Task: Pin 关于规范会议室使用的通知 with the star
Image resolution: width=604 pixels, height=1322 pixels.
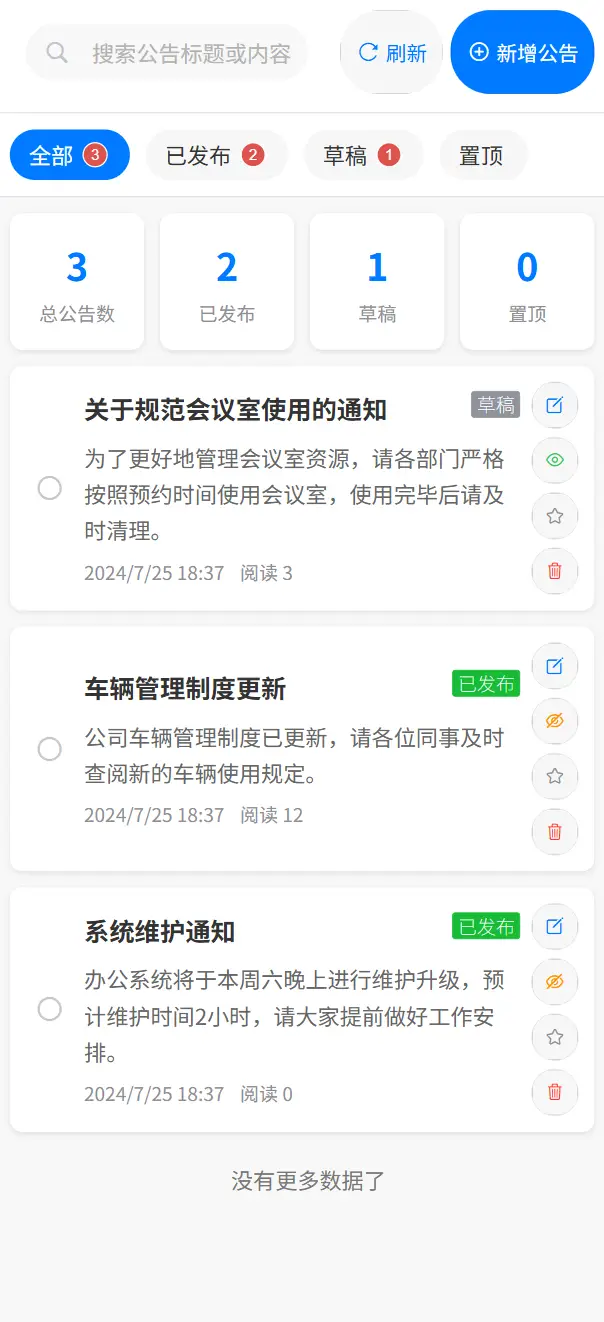Action: [x=555, y=516]
